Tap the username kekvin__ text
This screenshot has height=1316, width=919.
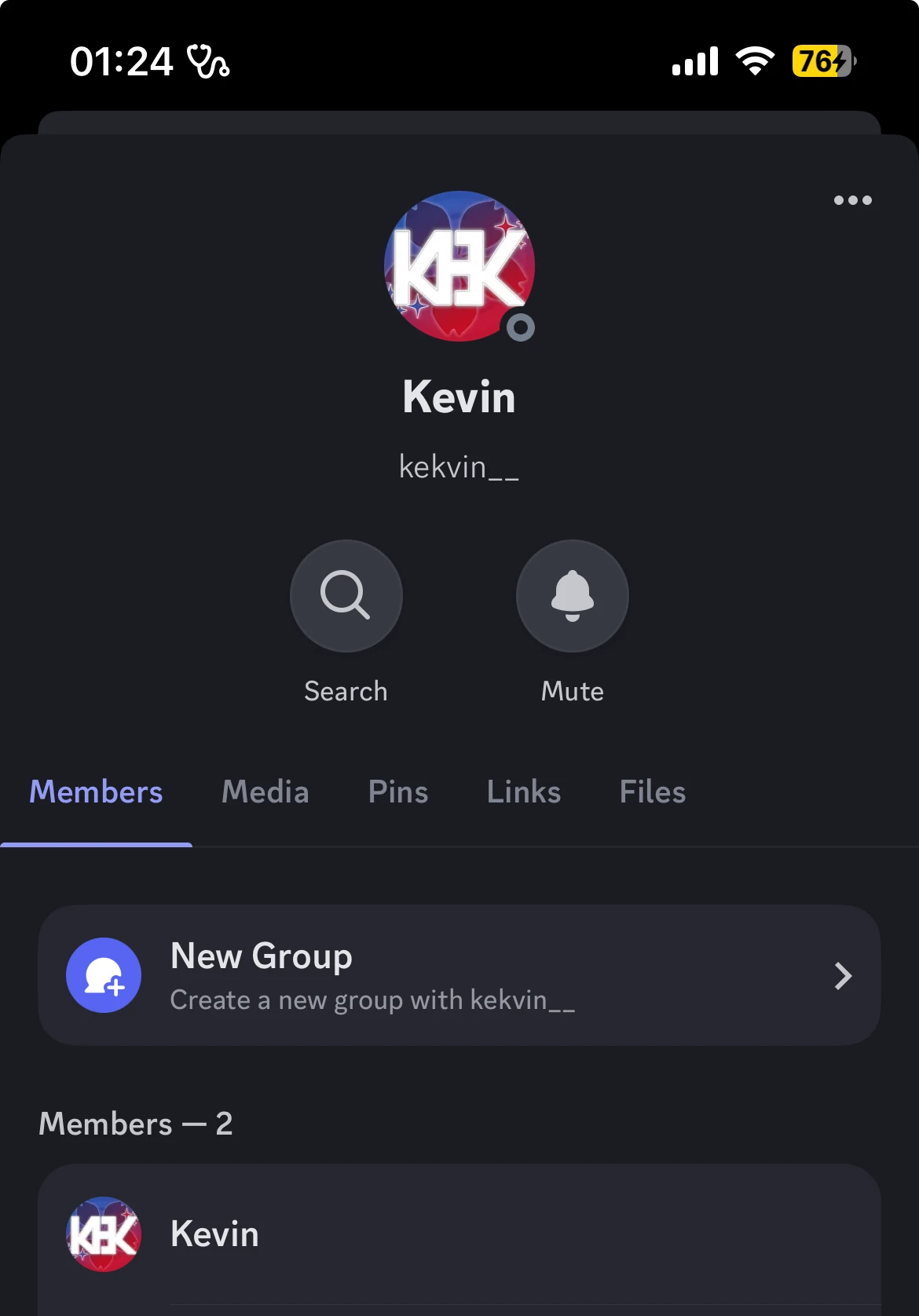tap(459, 466)
